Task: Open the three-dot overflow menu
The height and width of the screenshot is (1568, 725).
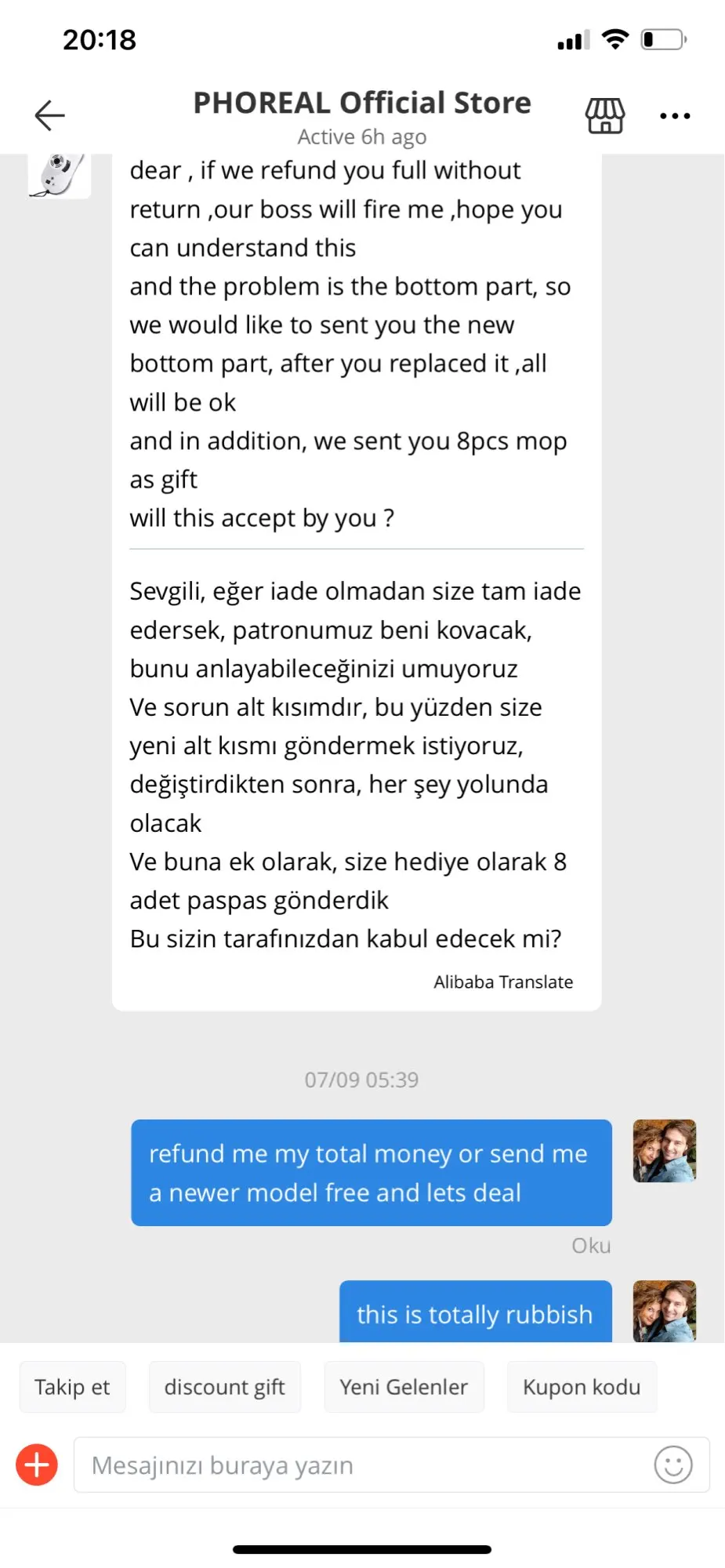Action: (x=675, y=116)
